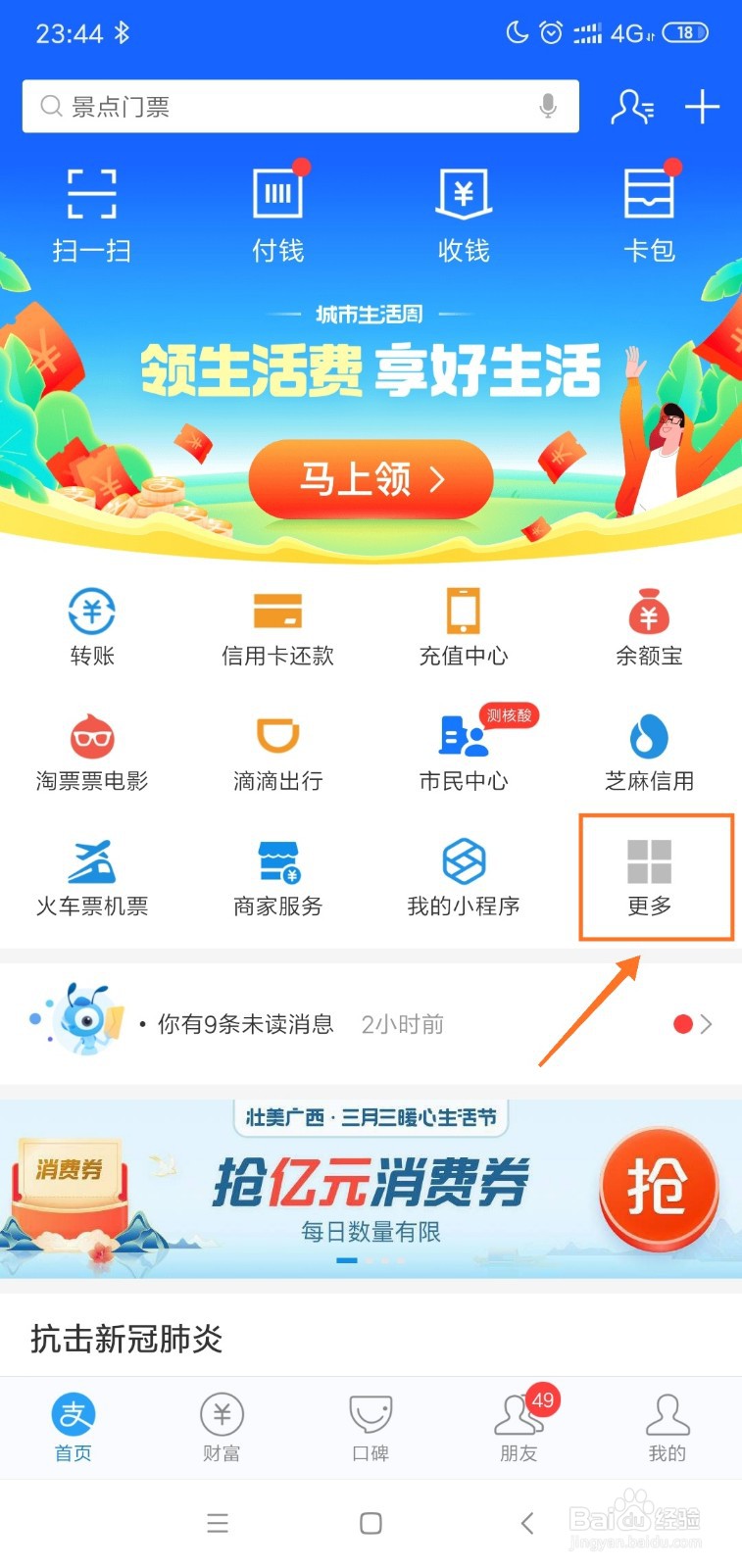This screenshot has width=742, height=1568.
Task: Open the 付钱 payment icon
Action: 277,211
